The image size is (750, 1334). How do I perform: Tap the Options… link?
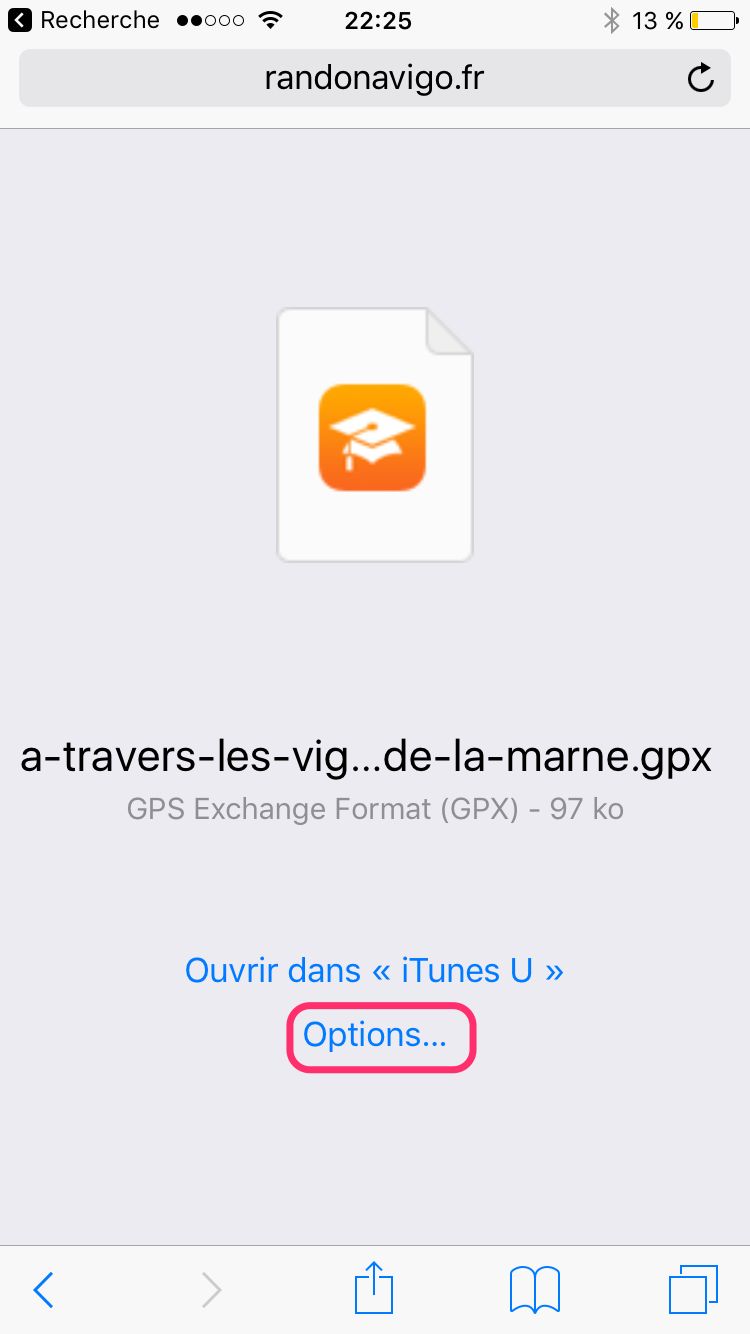[x=374, y=1036]
